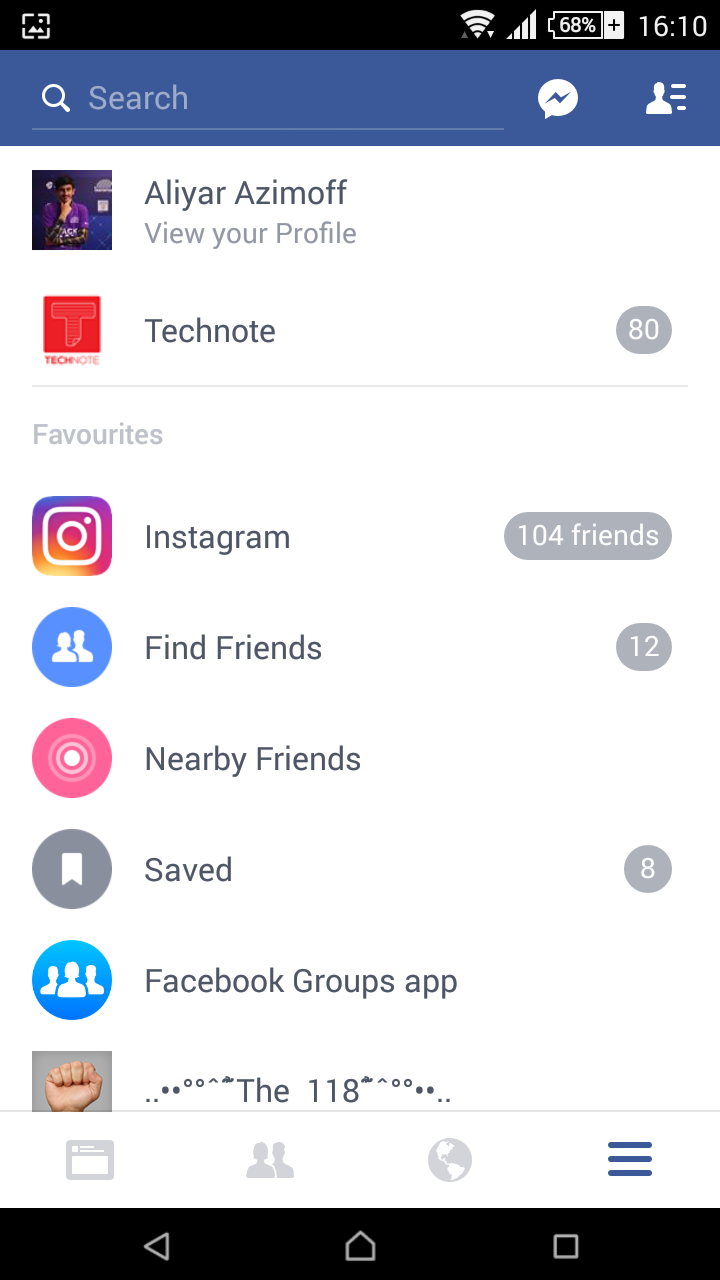The width and height of the screenshot is (720, 1280).
Task: Open the Instagram app shortcut
Action: point(217,536)
